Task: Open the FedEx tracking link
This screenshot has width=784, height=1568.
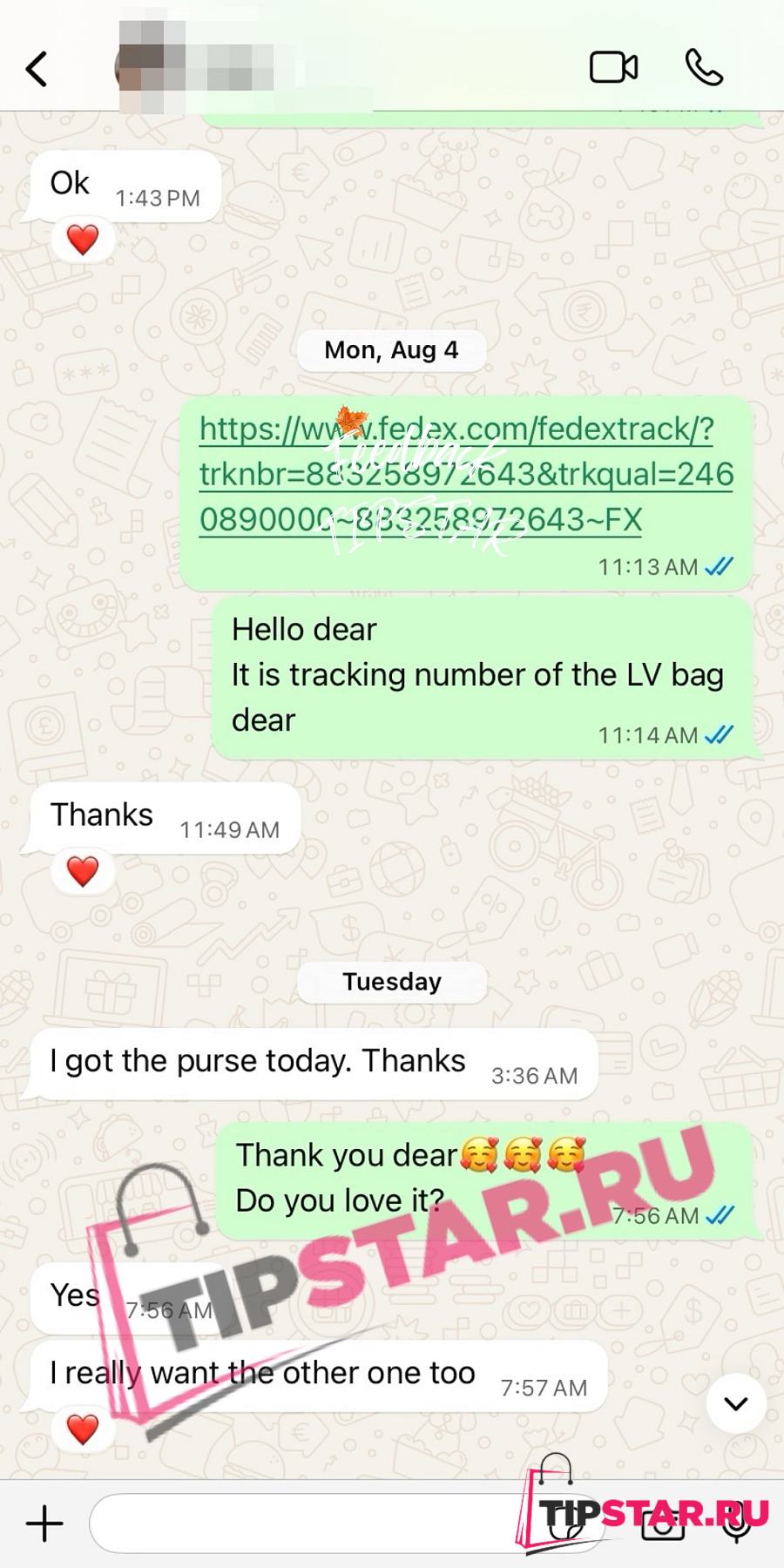Action: coord(466,474)
